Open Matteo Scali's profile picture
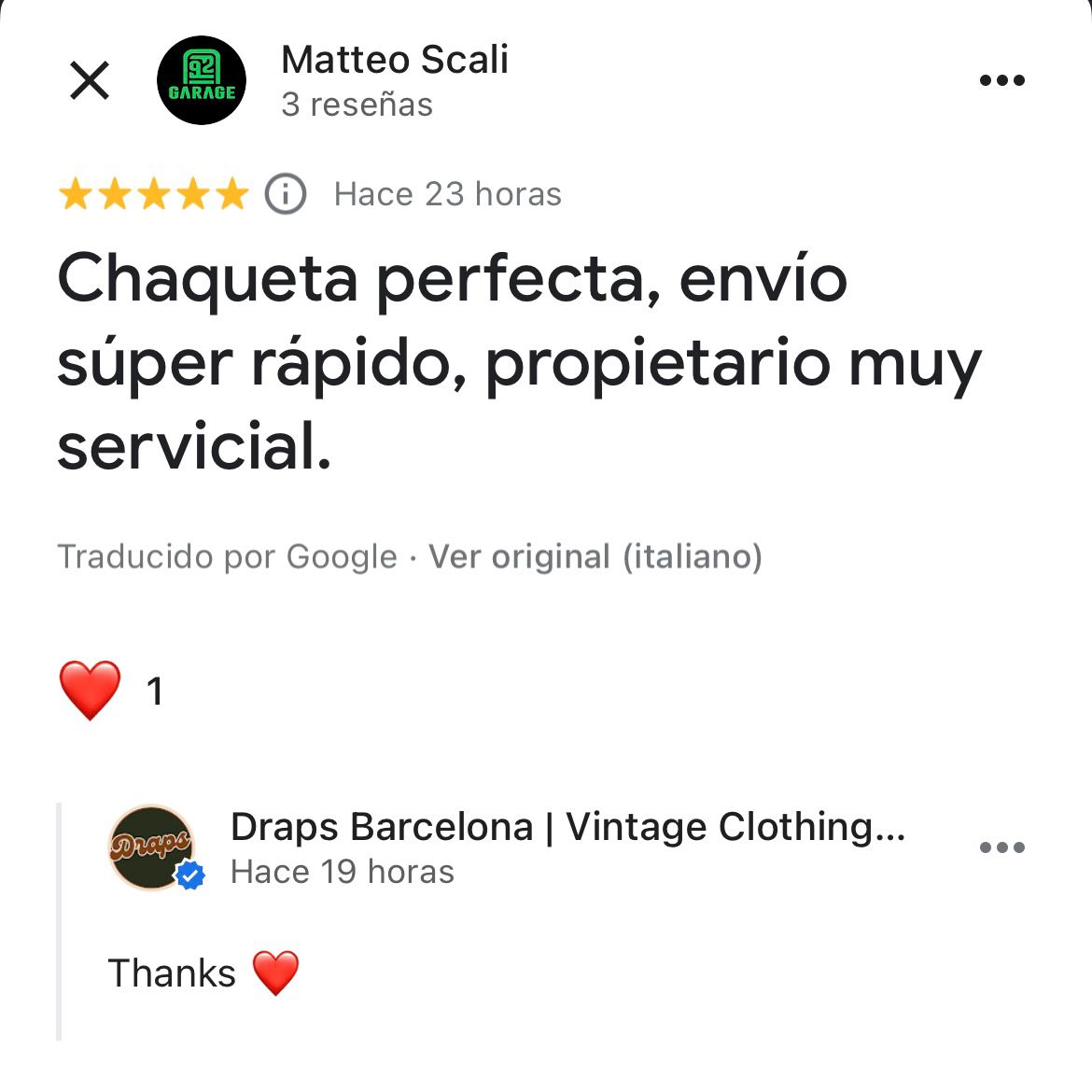The height and width of the screenshot is (1092, 1092). 202,80
